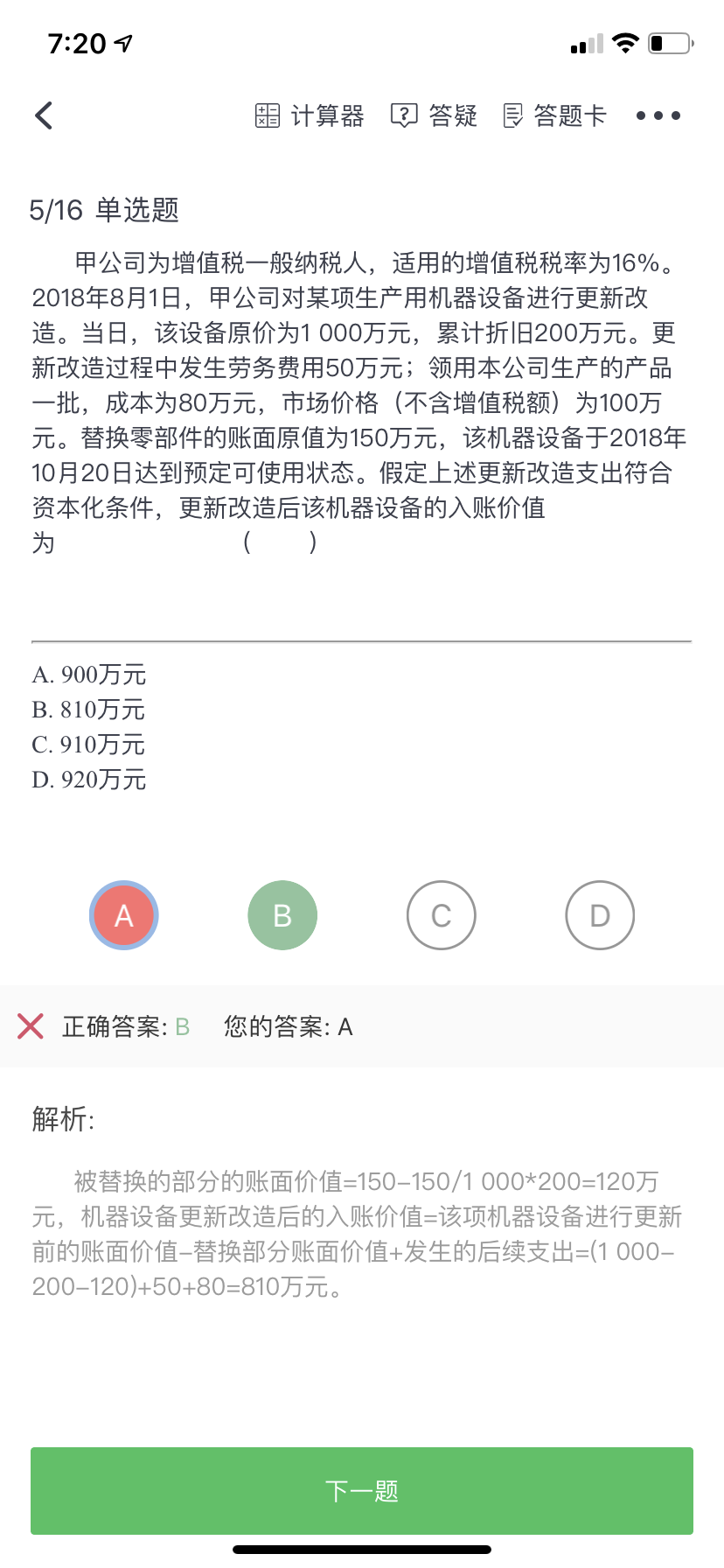Screen dimensions: 724x1568
Task: Go to next question with 下一题
Action: pyautogui.click(x=362, y=1490)
